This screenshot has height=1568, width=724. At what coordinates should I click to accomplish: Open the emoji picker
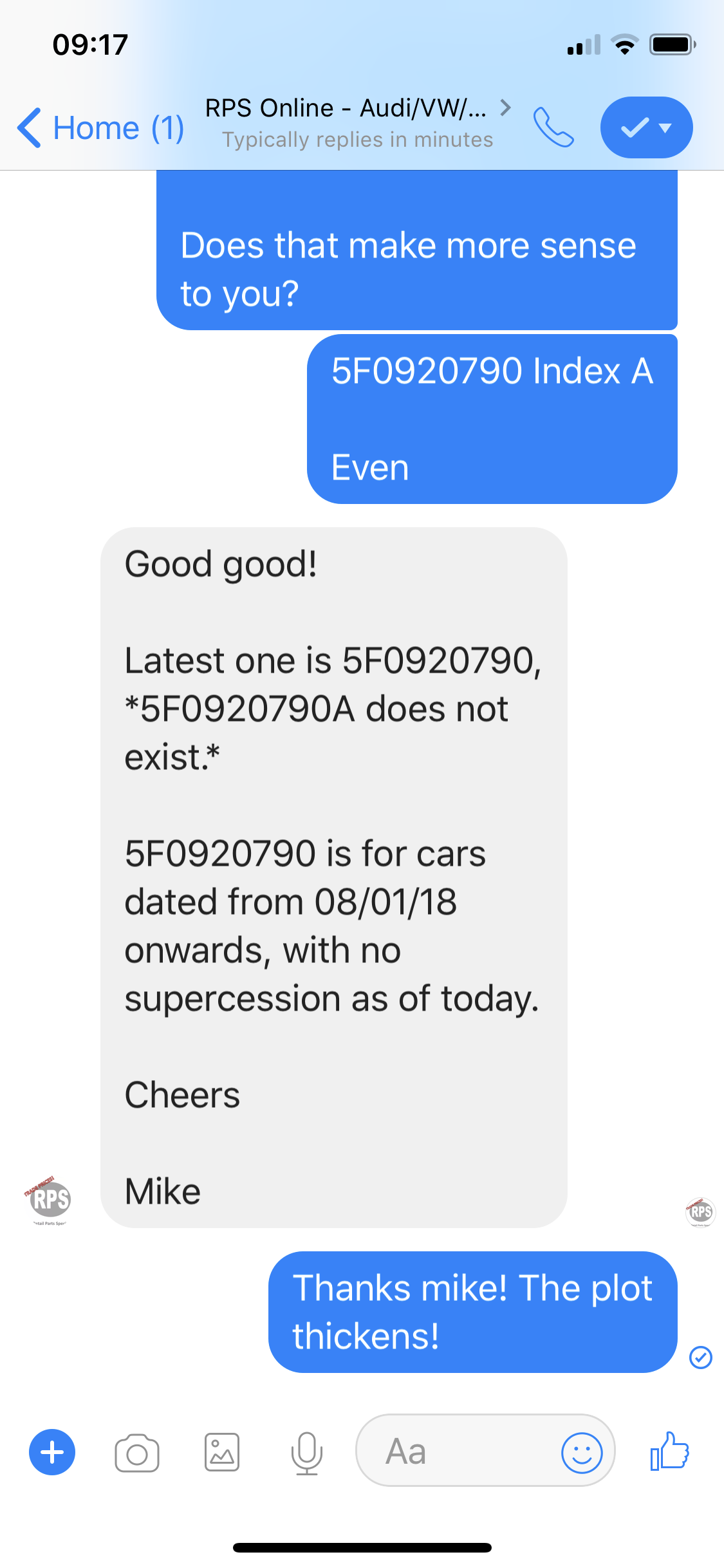582,1453
